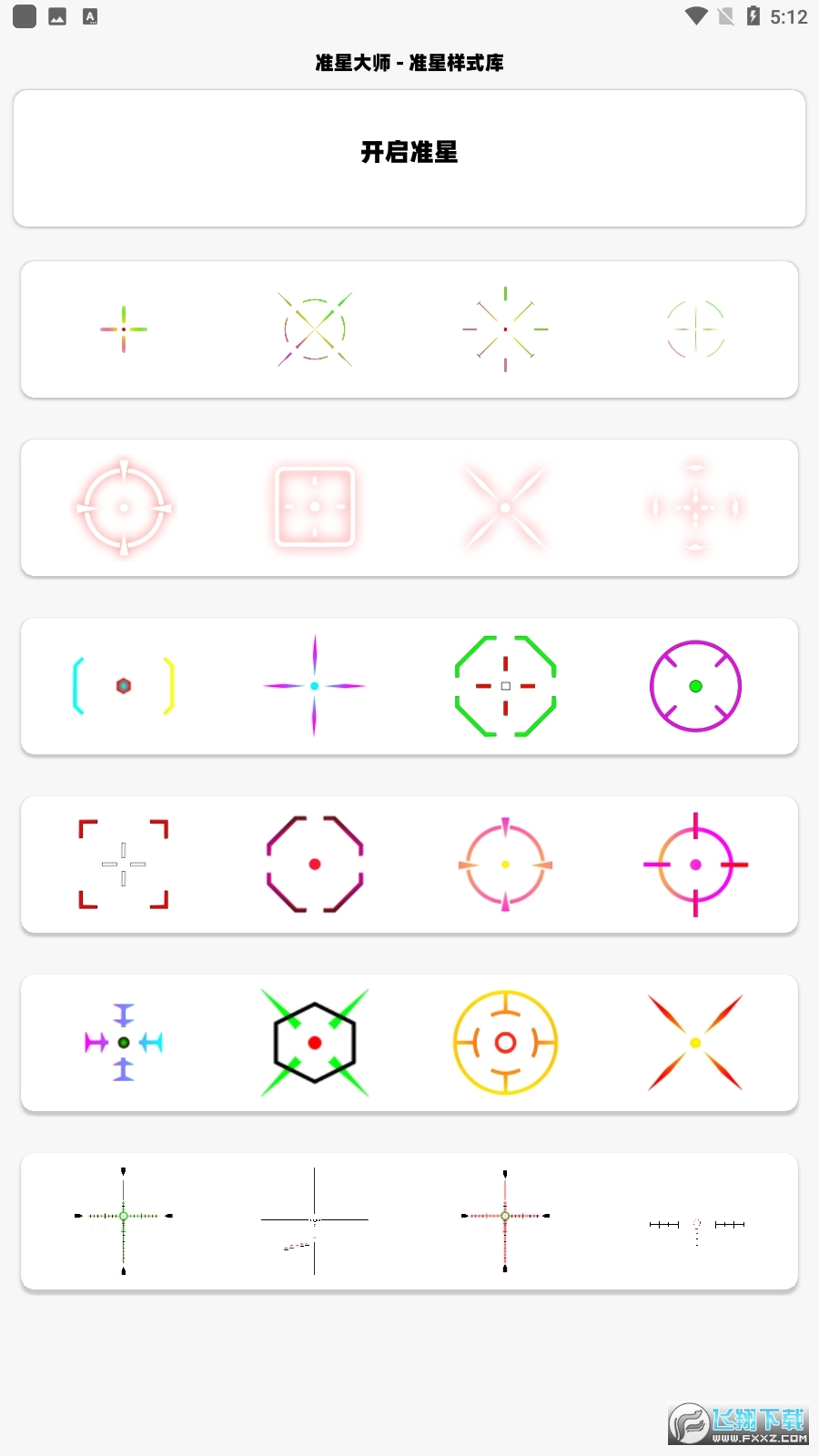
Task: Pick the black hexagon with green X
Action: pos(315,1043)
